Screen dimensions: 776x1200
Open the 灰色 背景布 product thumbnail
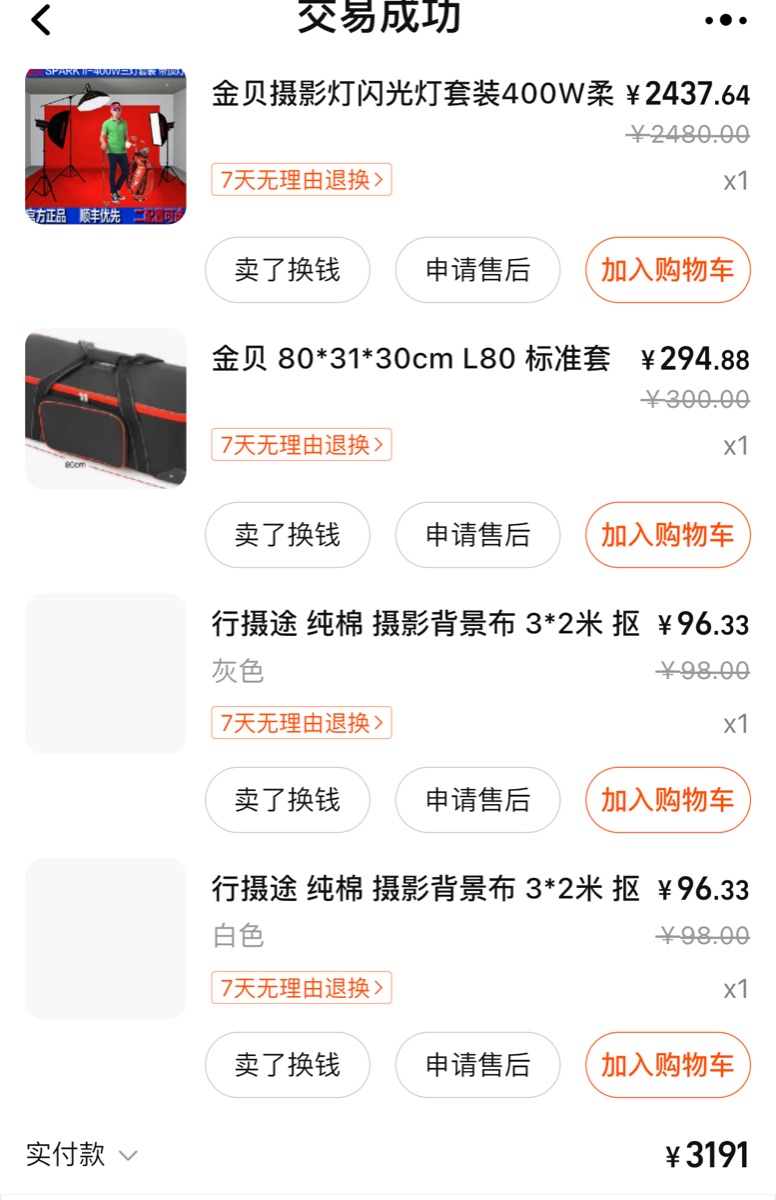click(x=105, y=673)
